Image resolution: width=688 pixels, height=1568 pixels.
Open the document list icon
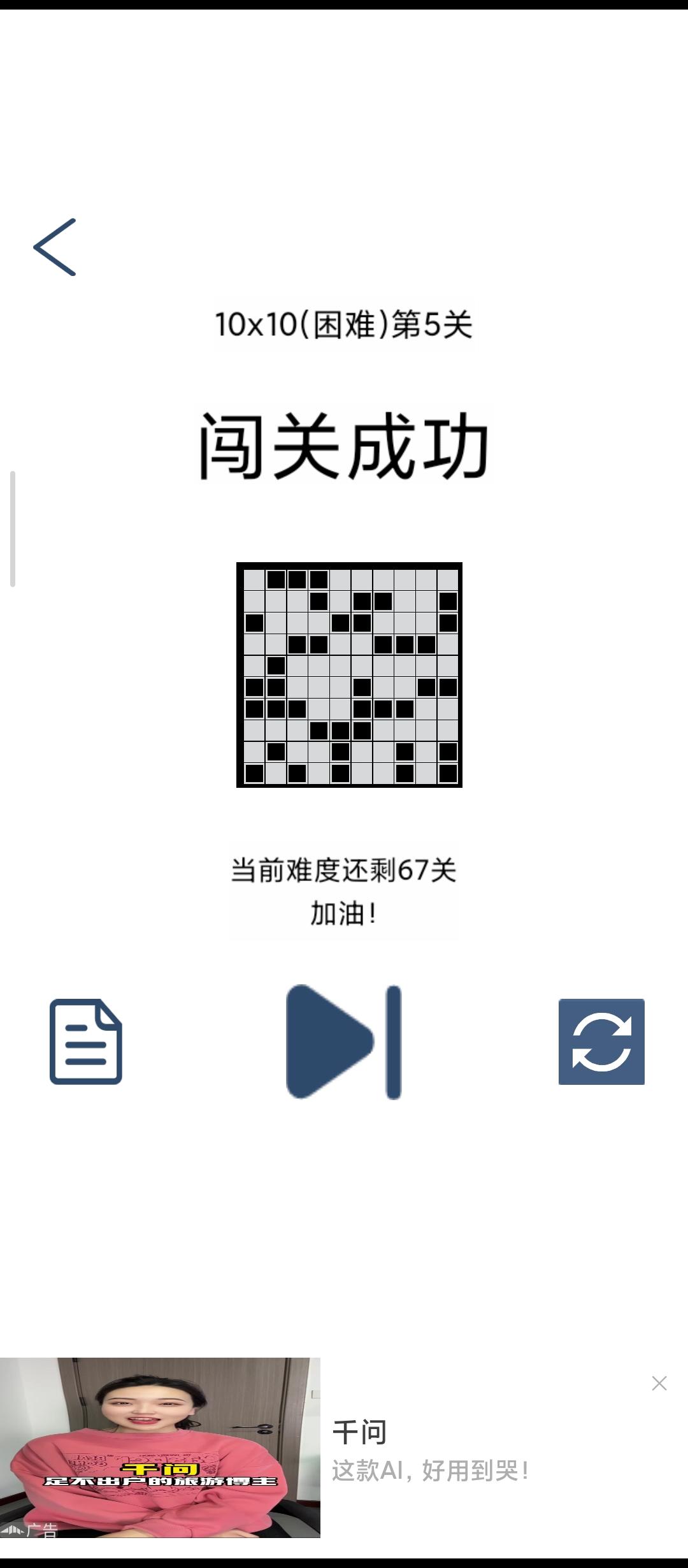point(86,1042)
